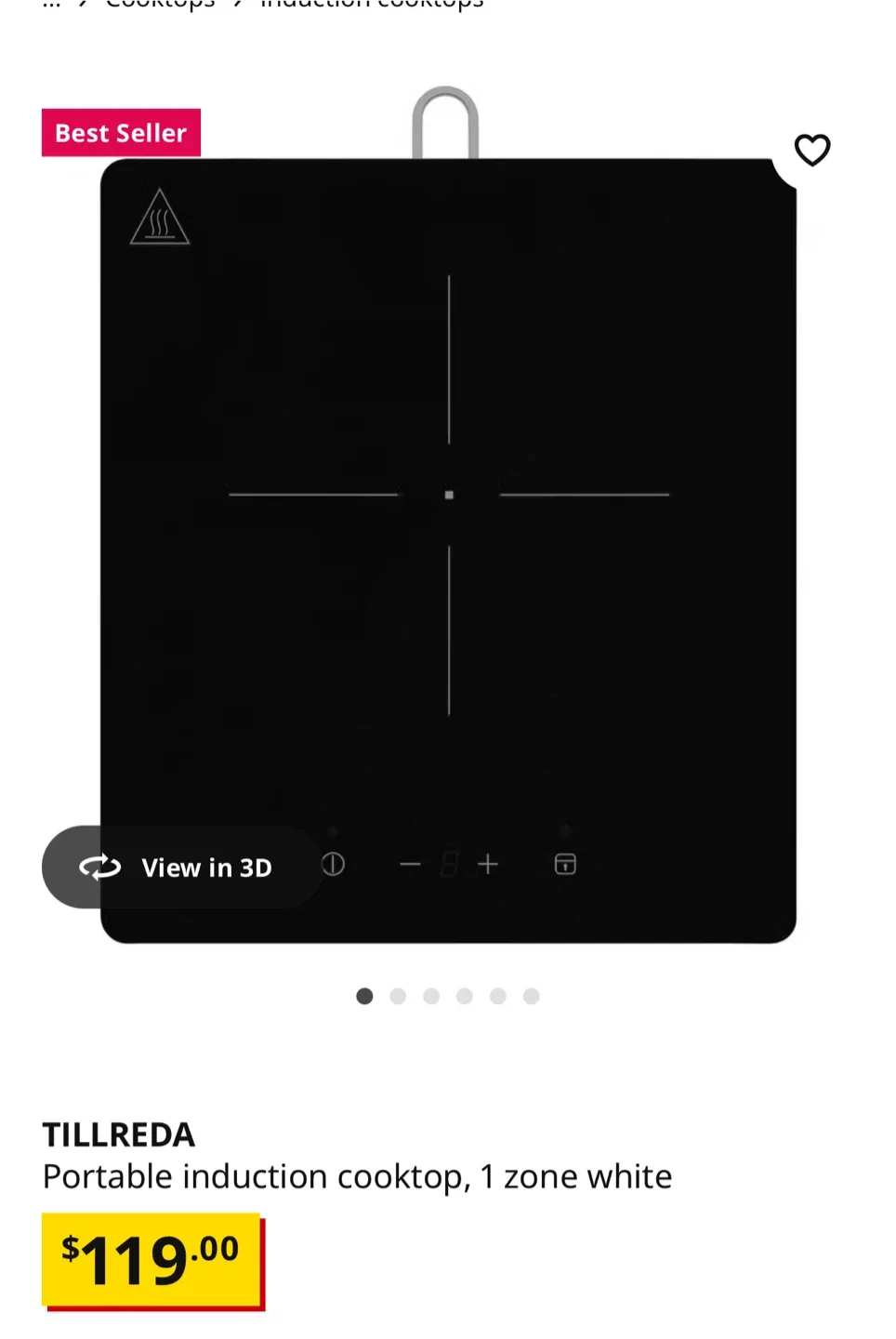Select the fourth carousel indicator
The height and width of the screenshot is (1339, 896).
(464, 996)
